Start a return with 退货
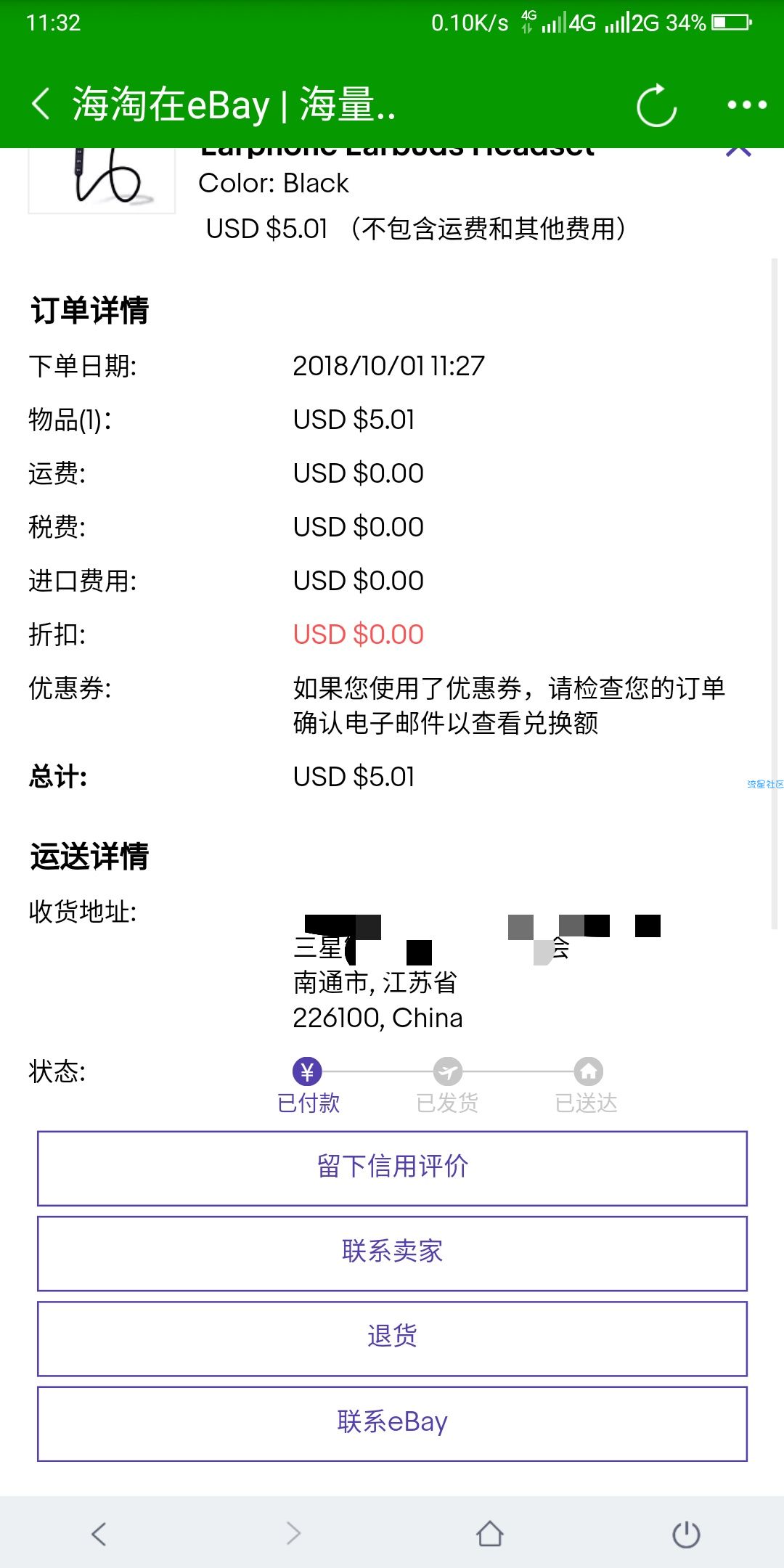This screenshot has height=1568, width=784. pos(392,1338)
